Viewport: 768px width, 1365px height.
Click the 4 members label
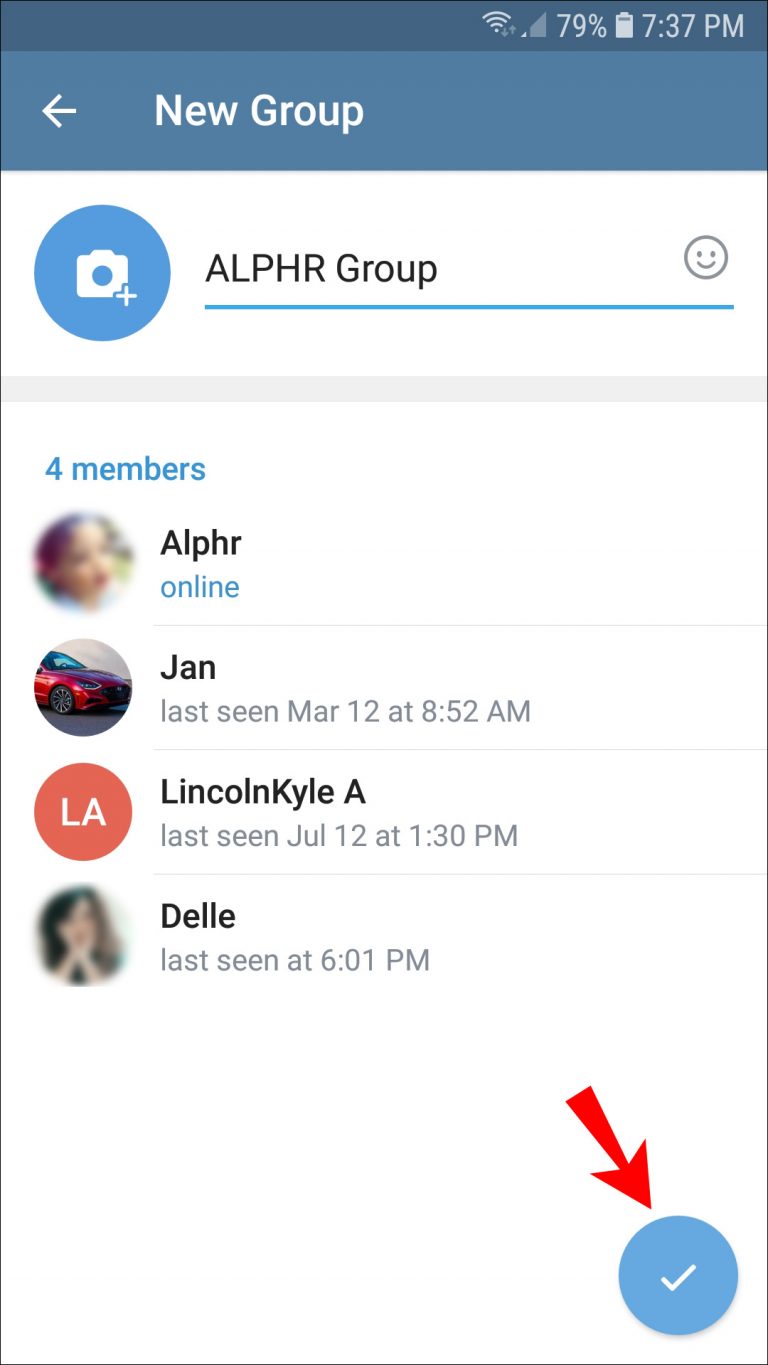pyautogui.click(x=126, y=469)
